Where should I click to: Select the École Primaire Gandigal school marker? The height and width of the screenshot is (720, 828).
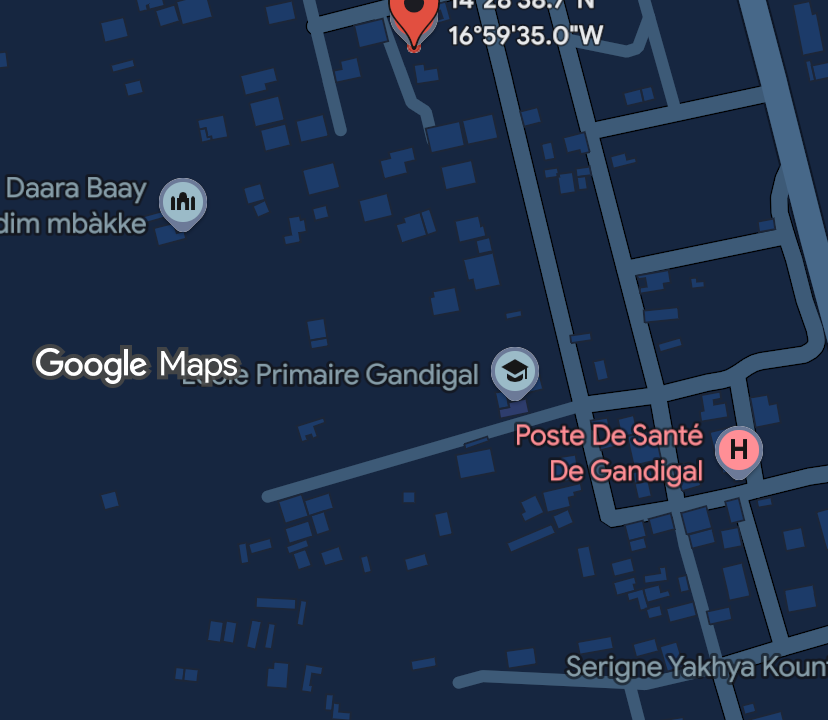[516, 371]
